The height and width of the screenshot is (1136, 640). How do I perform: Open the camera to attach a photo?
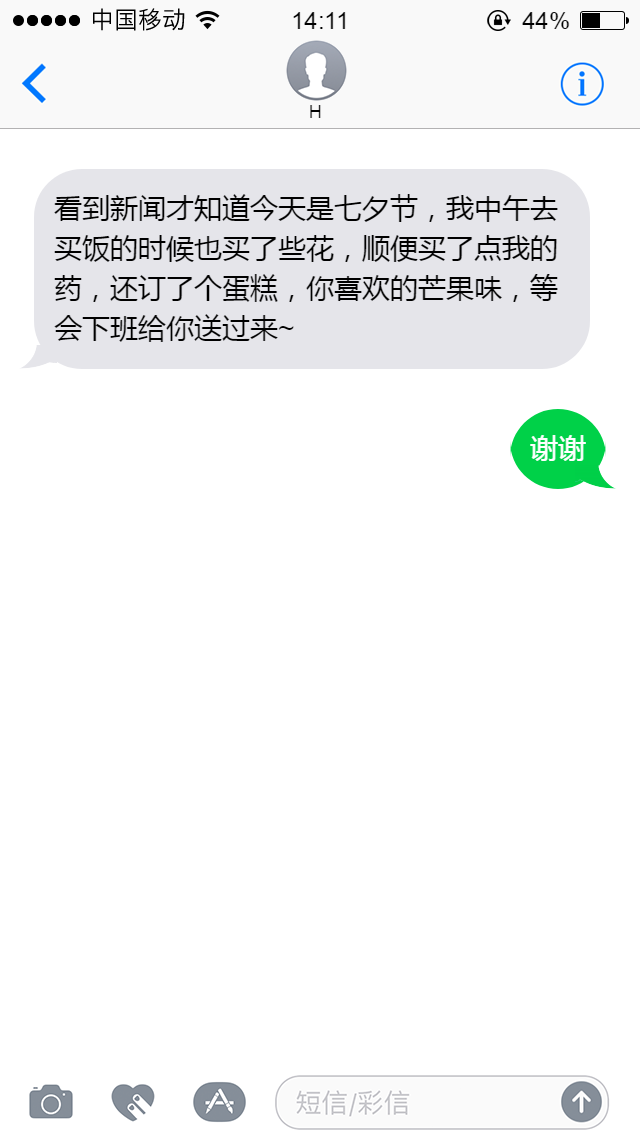(x=51, y=1102)
